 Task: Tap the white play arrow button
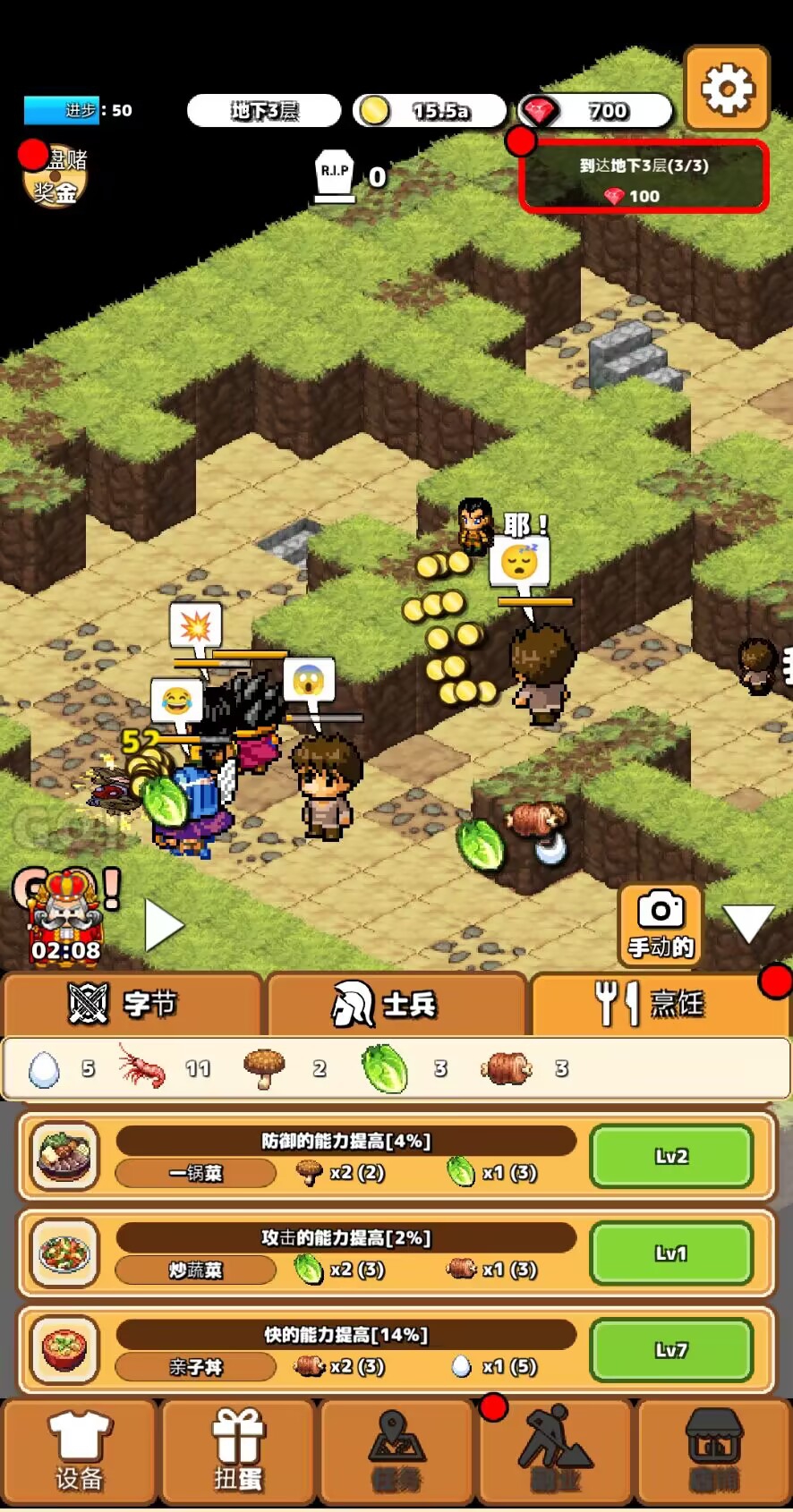pyautogui.click(x=164, y=925)
